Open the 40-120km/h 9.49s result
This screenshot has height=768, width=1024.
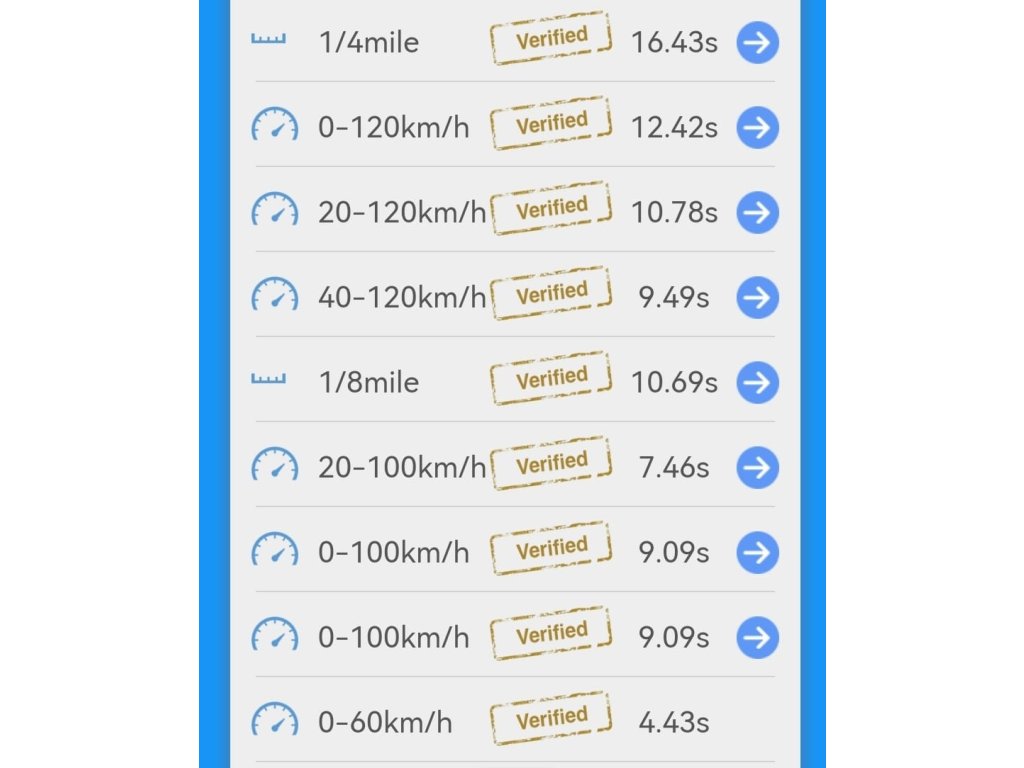(x=757, y=298)
